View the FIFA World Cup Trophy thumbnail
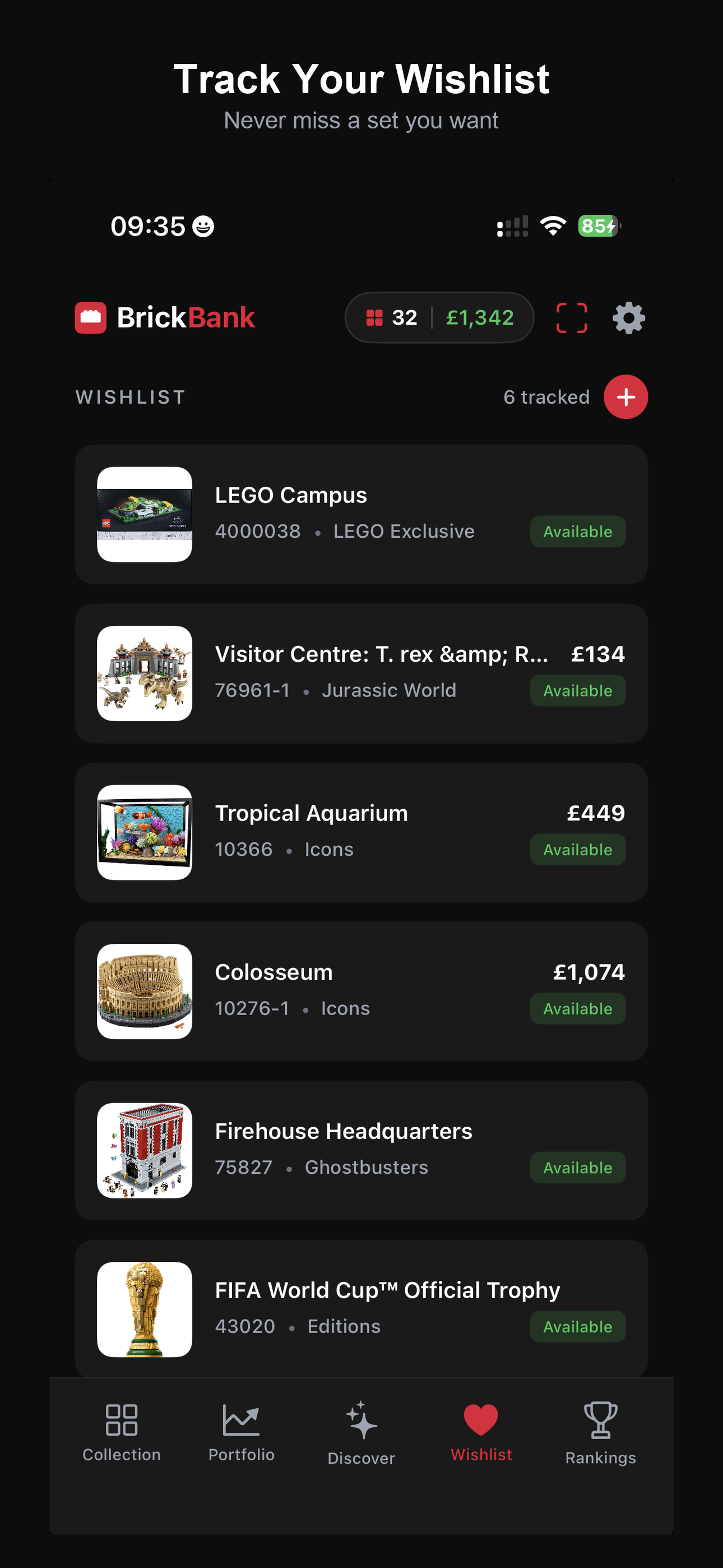The height and width of the screenshot is (1568, 723). pyautogui.click(x=144, y=1309)
